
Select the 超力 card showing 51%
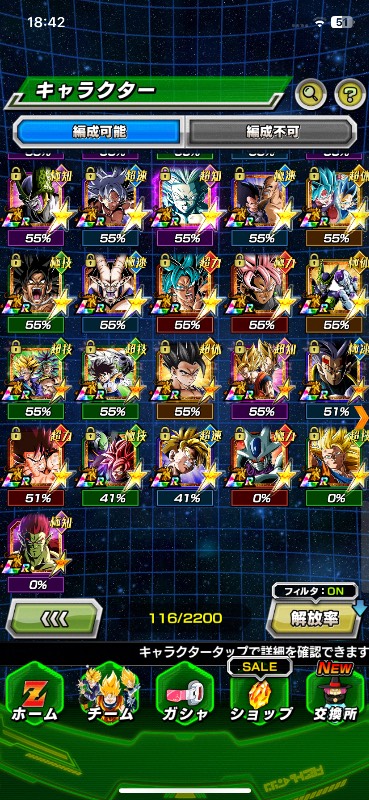[37, 465]
